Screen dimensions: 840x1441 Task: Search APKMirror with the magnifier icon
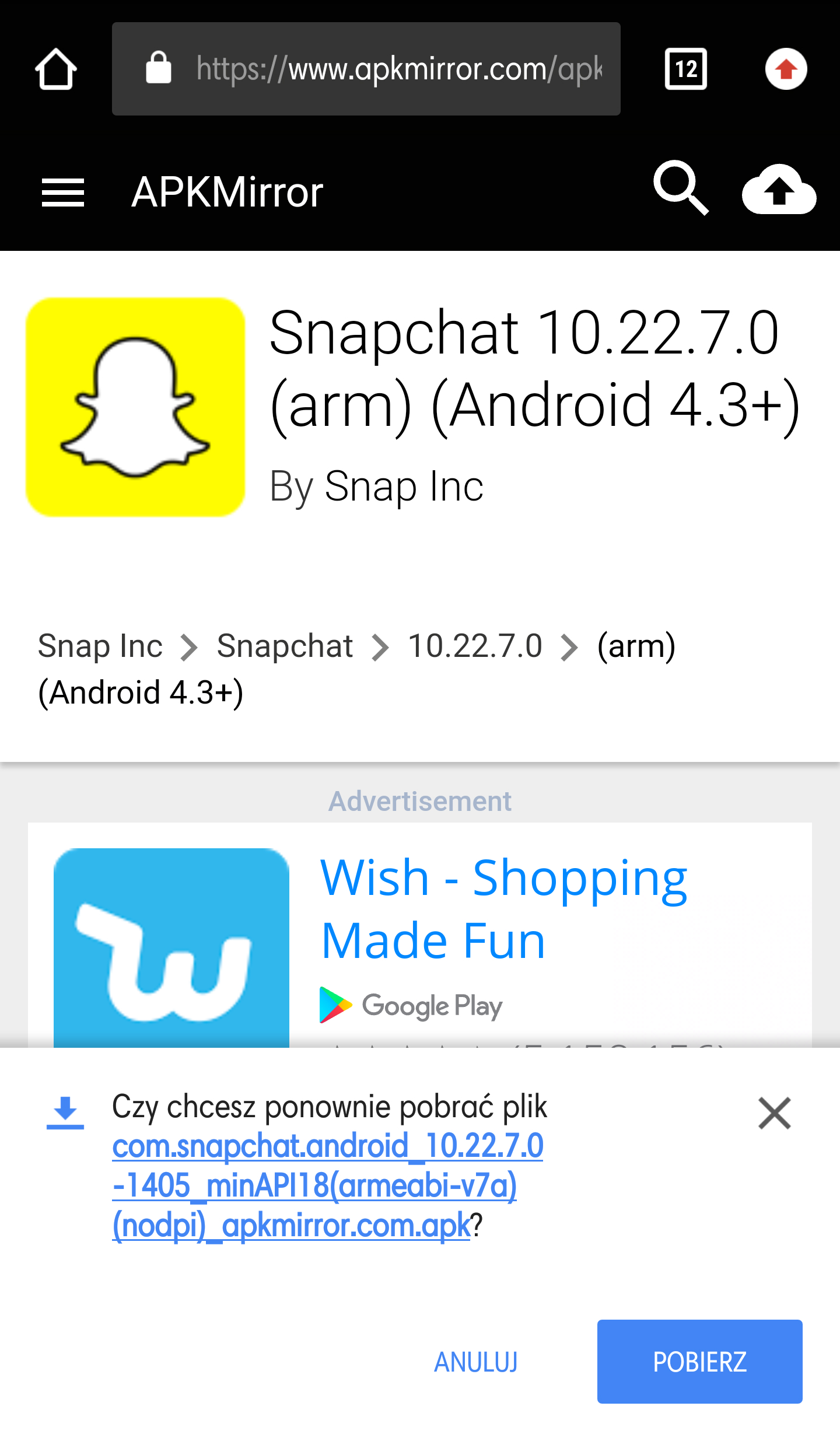pos(681,188)
